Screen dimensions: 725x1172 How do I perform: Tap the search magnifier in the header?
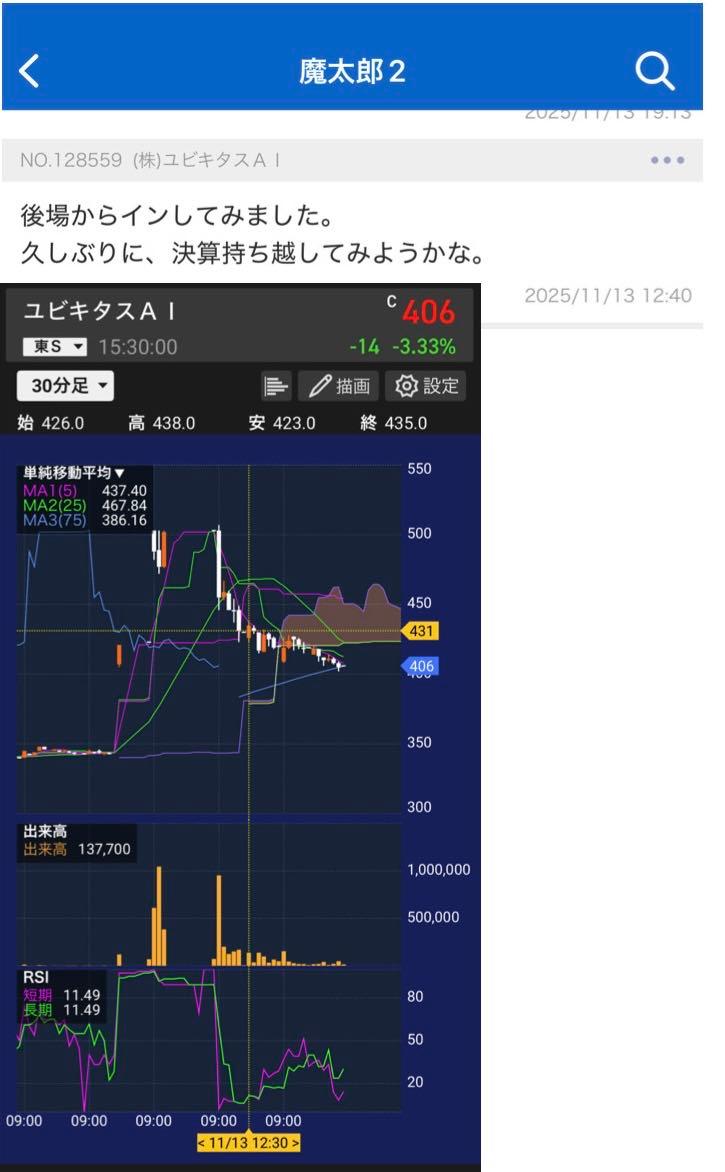click(x=655, y=70)
